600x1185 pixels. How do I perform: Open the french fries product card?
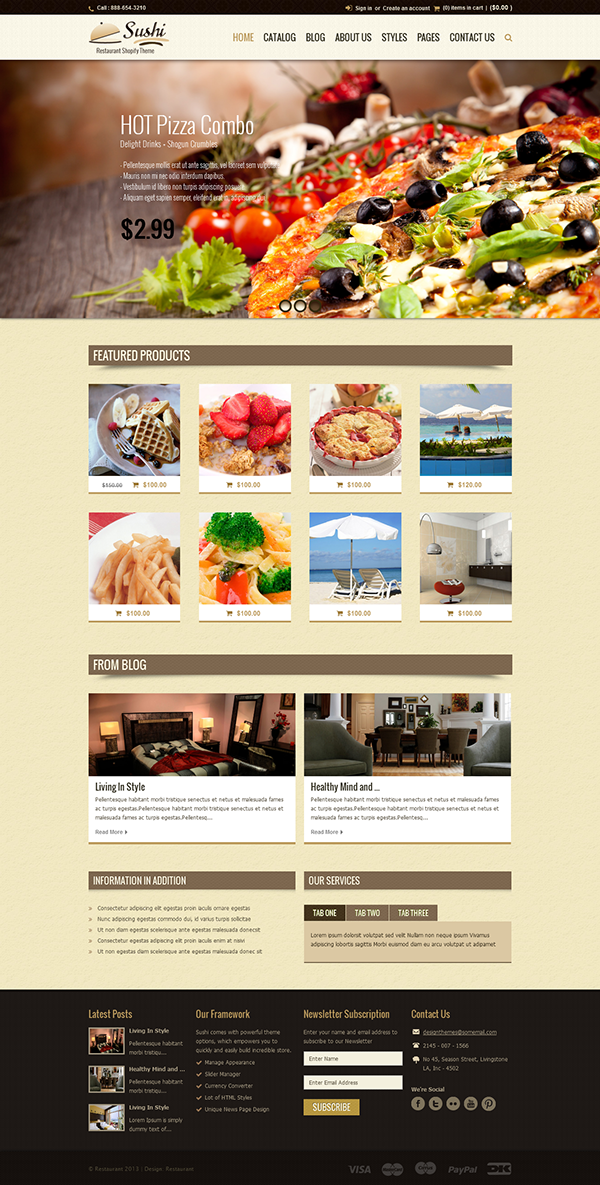[x=135, y=567]
